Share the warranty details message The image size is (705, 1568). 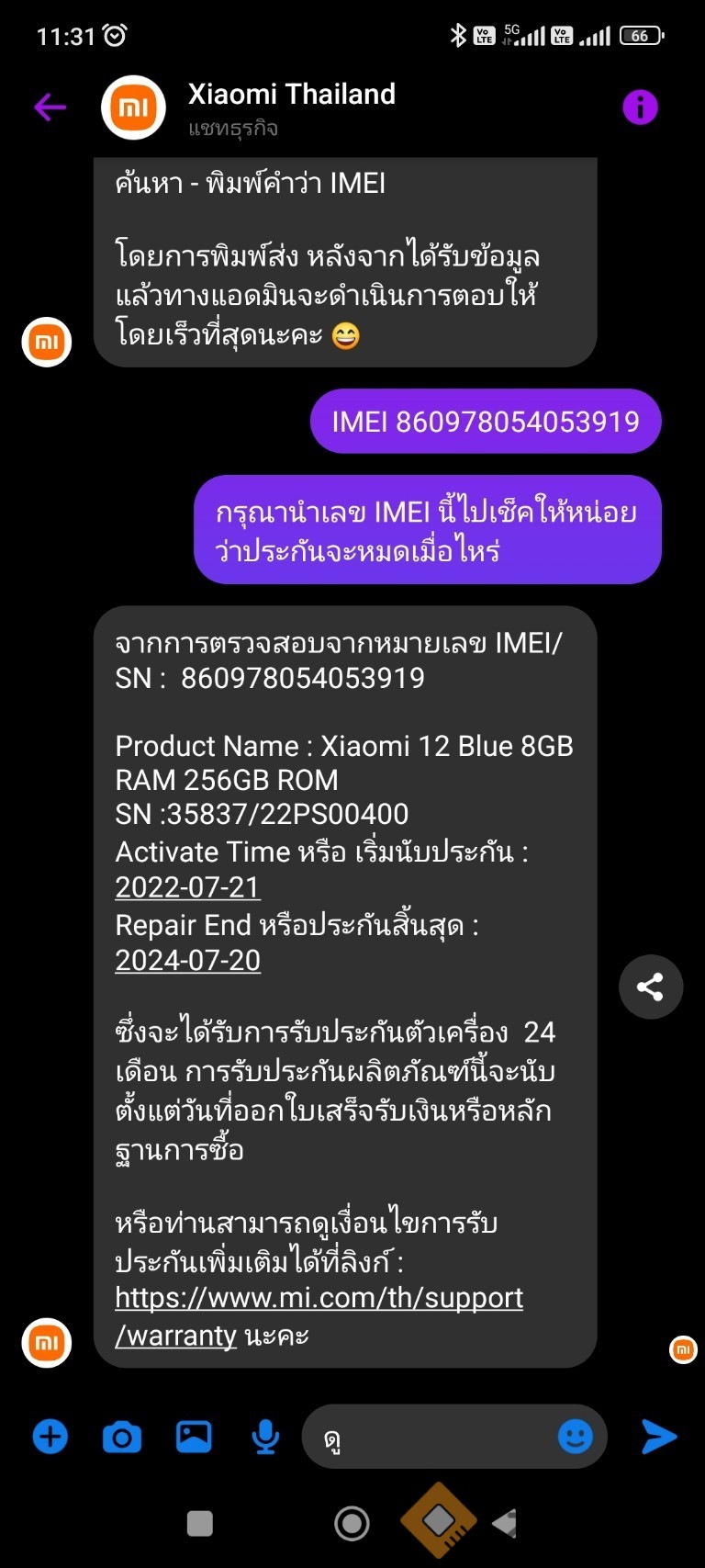tap(650, 987)
